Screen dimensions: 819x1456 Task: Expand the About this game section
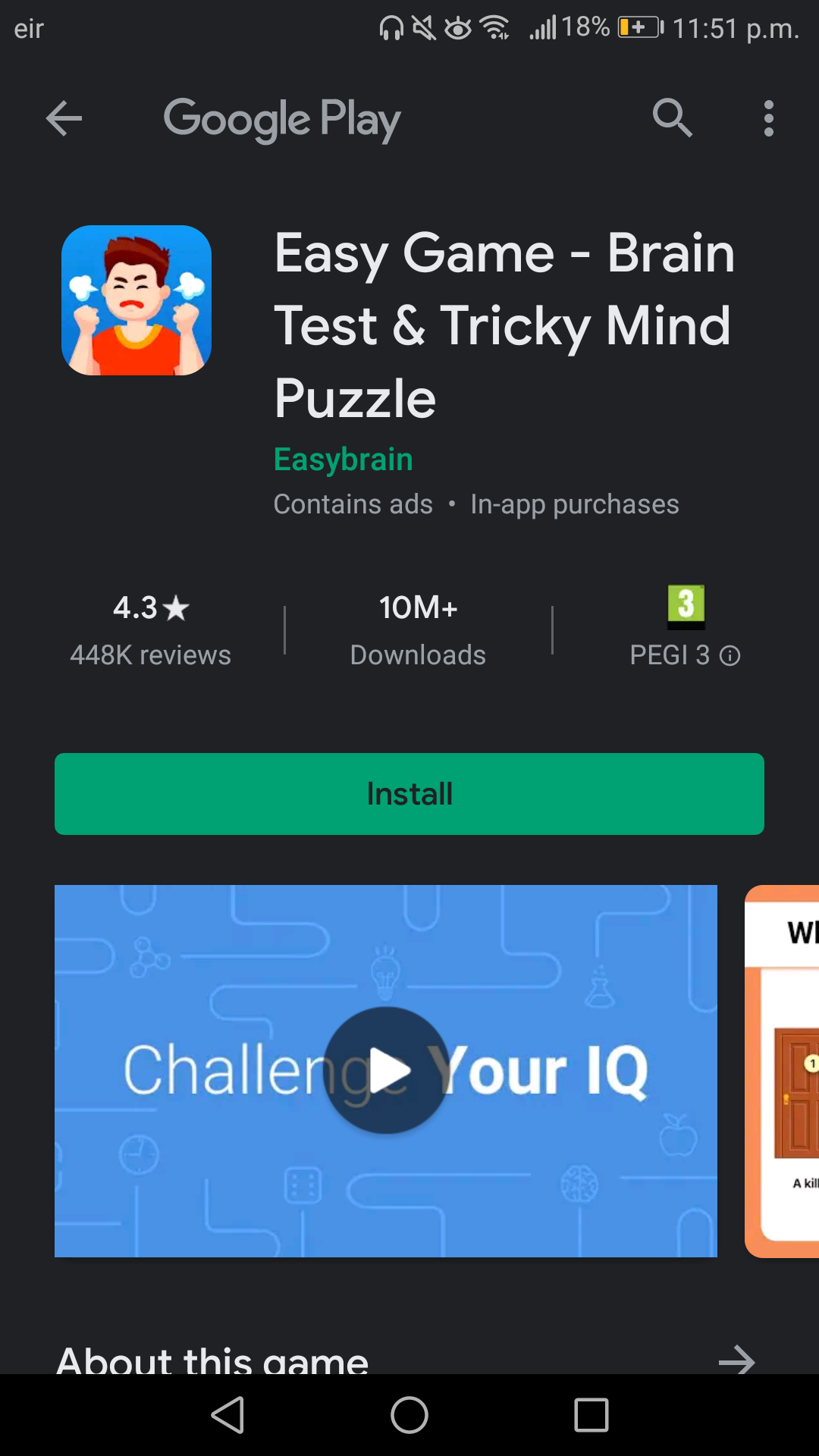click(x=736, y=1360)
